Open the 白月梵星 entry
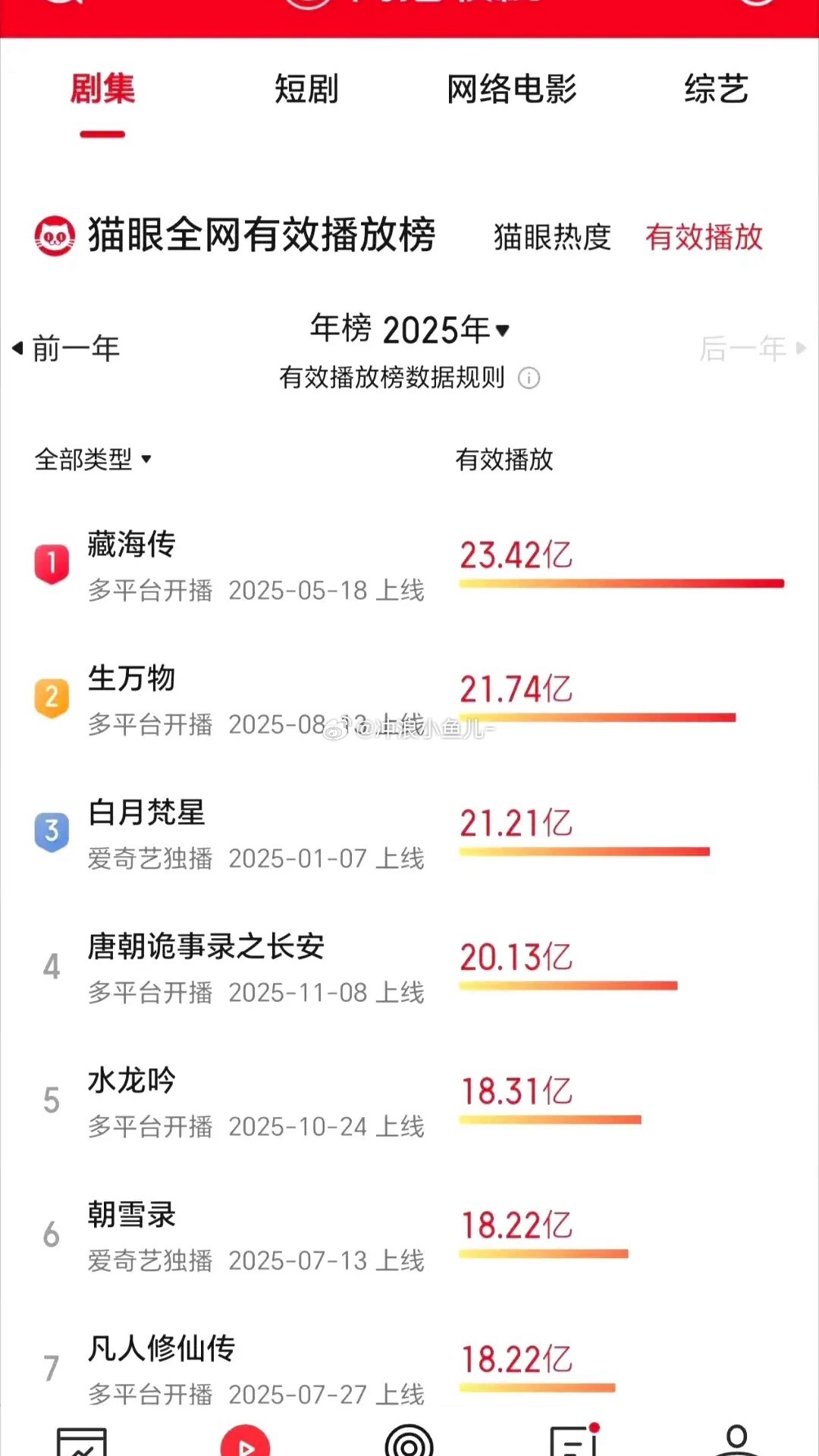The height and width of the screenshot is (1456, 819). point(409,835)
